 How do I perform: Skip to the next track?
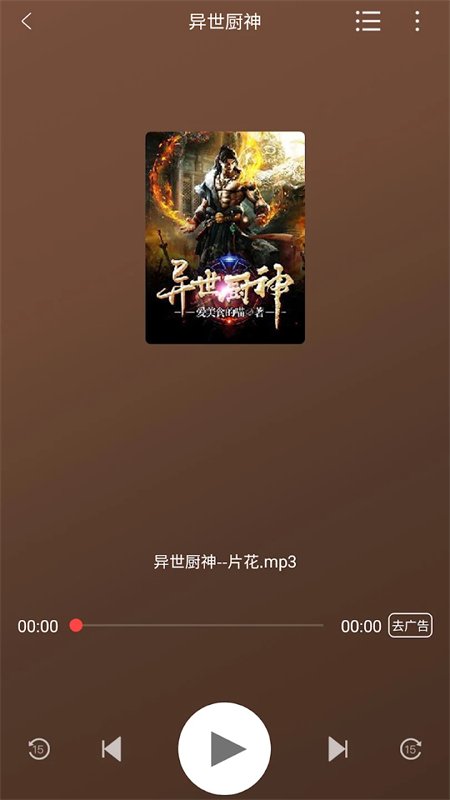(338, 749)
